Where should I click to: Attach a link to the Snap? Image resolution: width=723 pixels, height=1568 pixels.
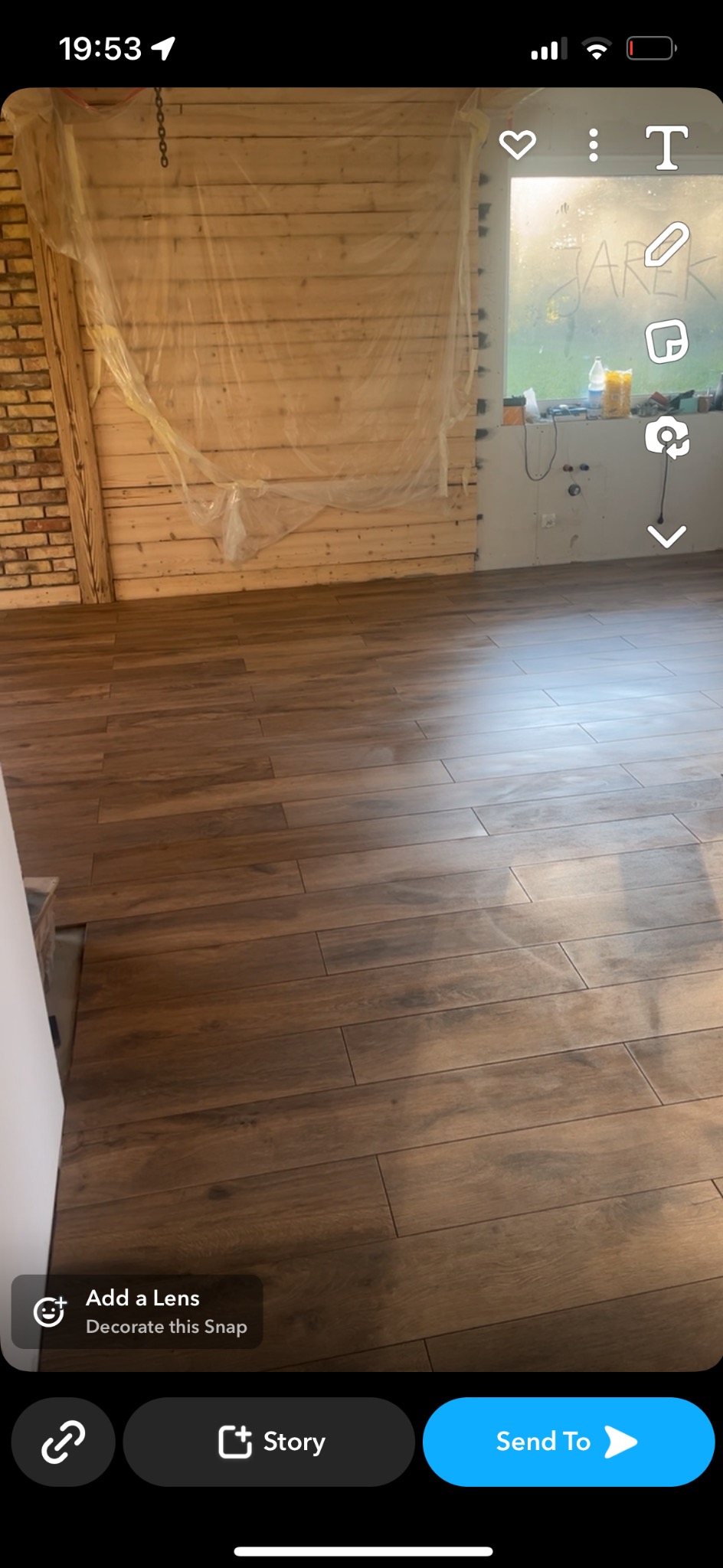[64, 1442]
